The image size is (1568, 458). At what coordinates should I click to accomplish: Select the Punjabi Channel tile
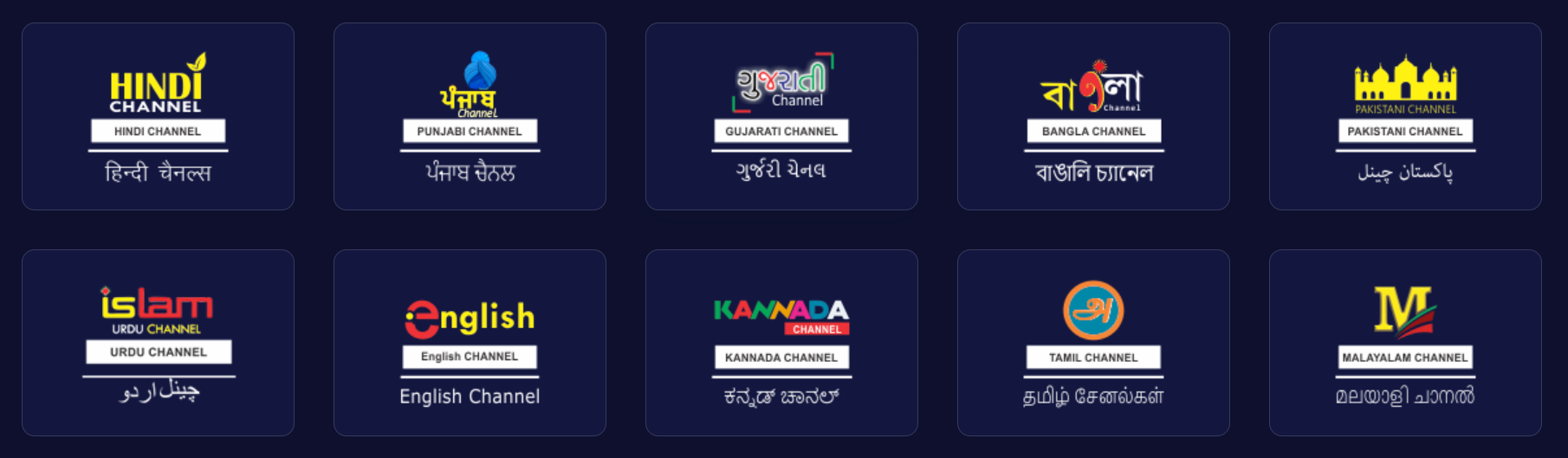[x=470, y=117]
